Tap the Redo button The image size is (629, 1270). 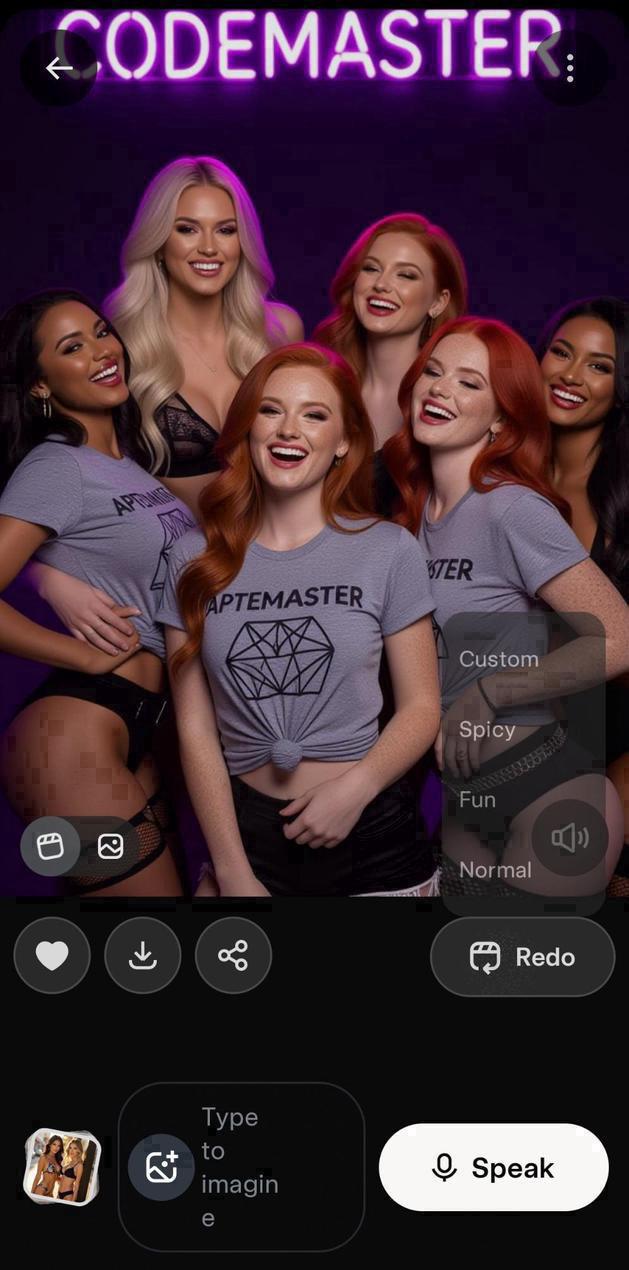[522, 957]
